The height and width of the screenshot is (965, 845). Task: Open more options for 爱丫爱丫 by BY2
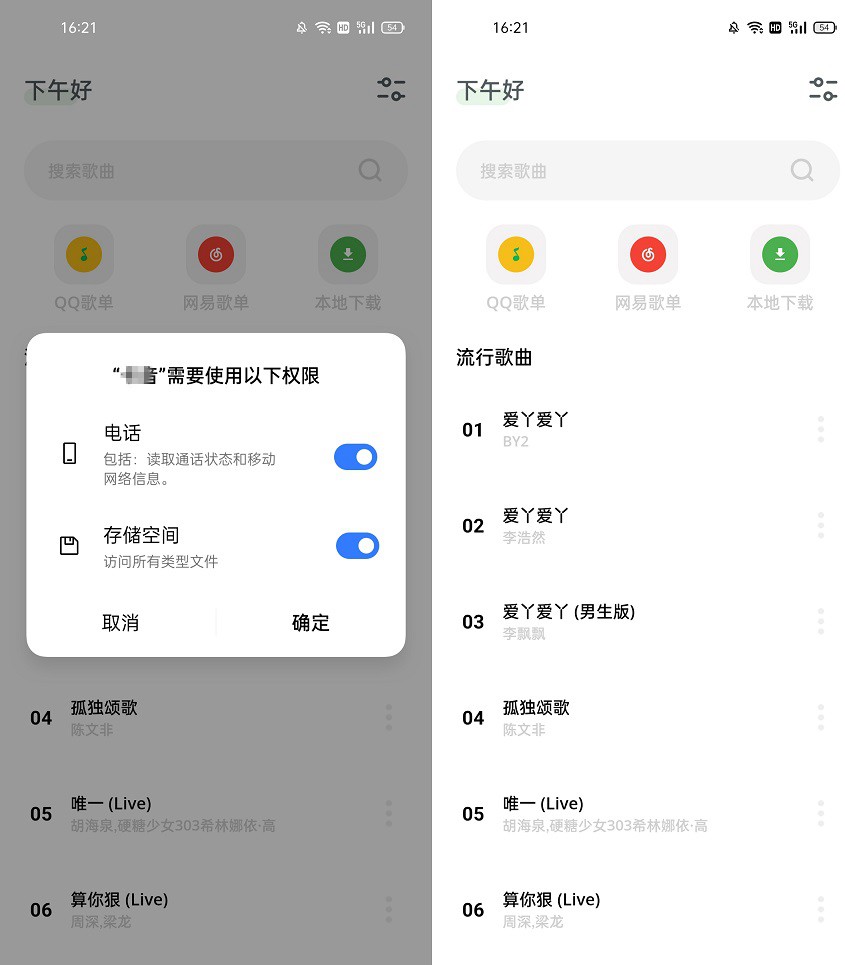(820, 428)
